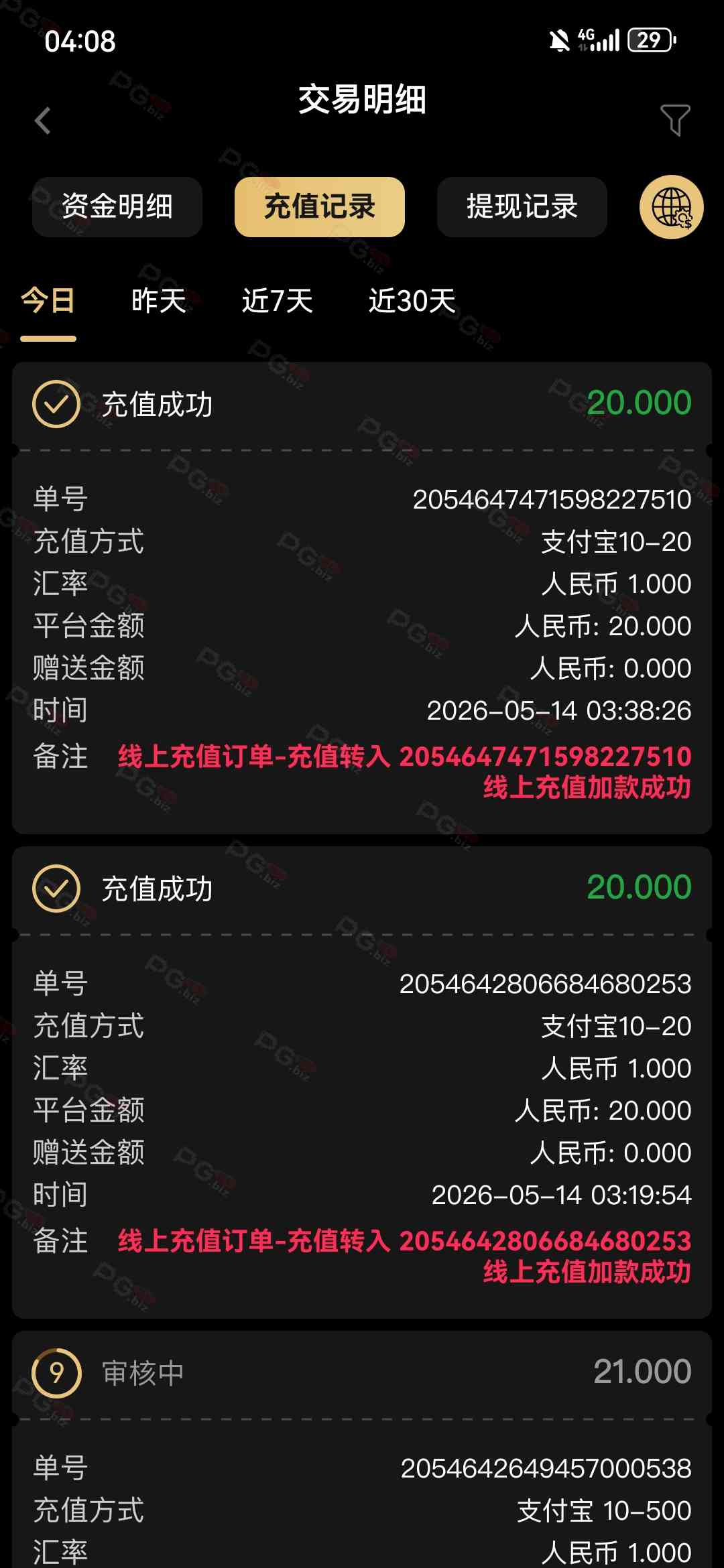
Task: Go back using the top-left arrow
Action: [43, 121]
